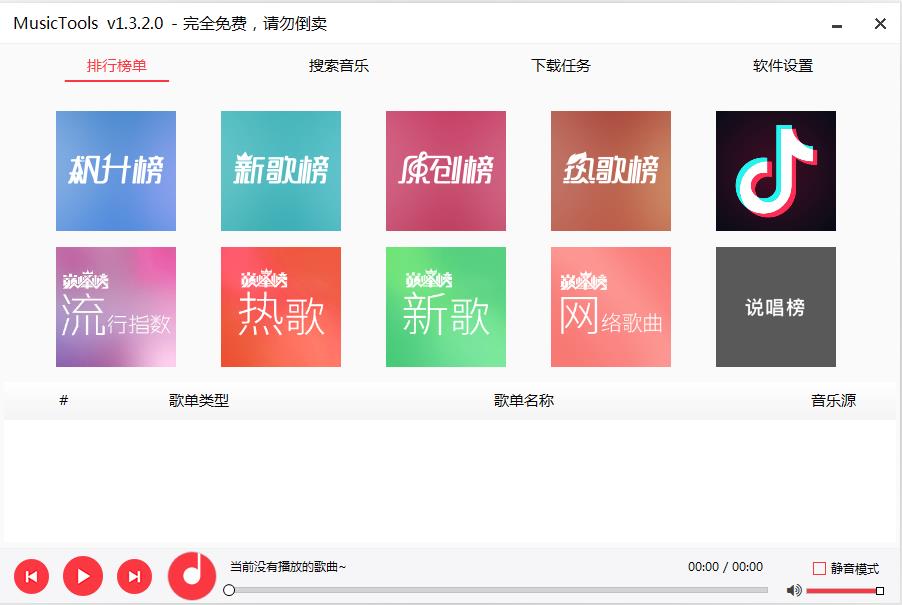The width and height of the screenshot is (902, 605).
Task: Close the MusicTools window
Action: coord(880,24)
